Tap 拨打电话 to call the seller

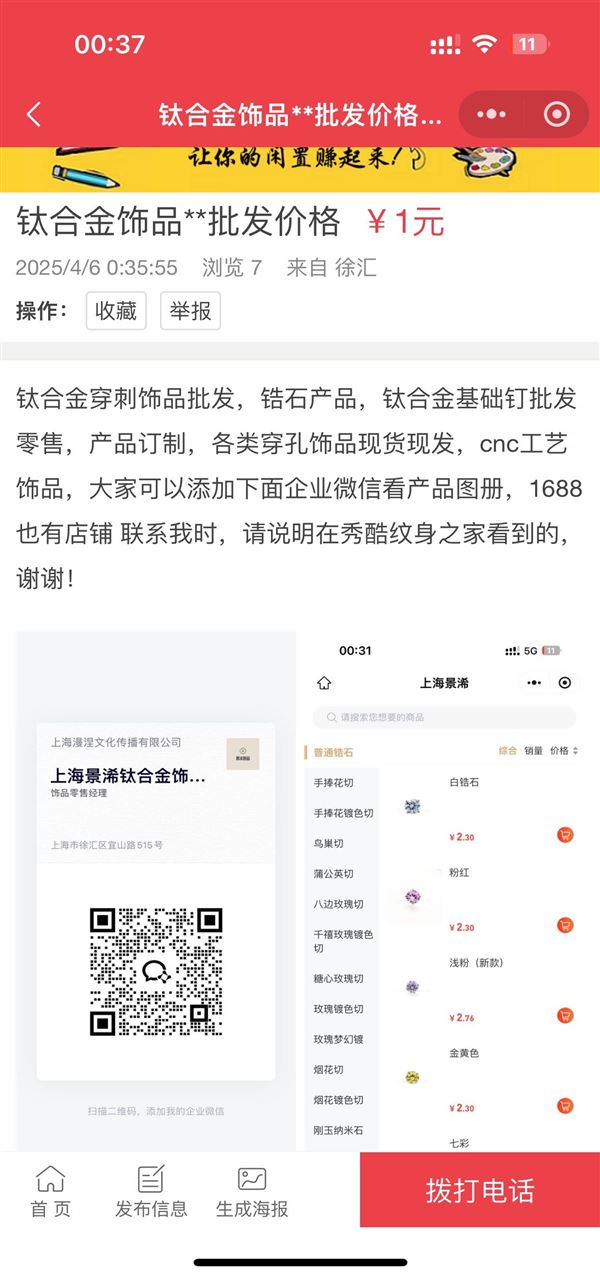[x=480, y=1190]
